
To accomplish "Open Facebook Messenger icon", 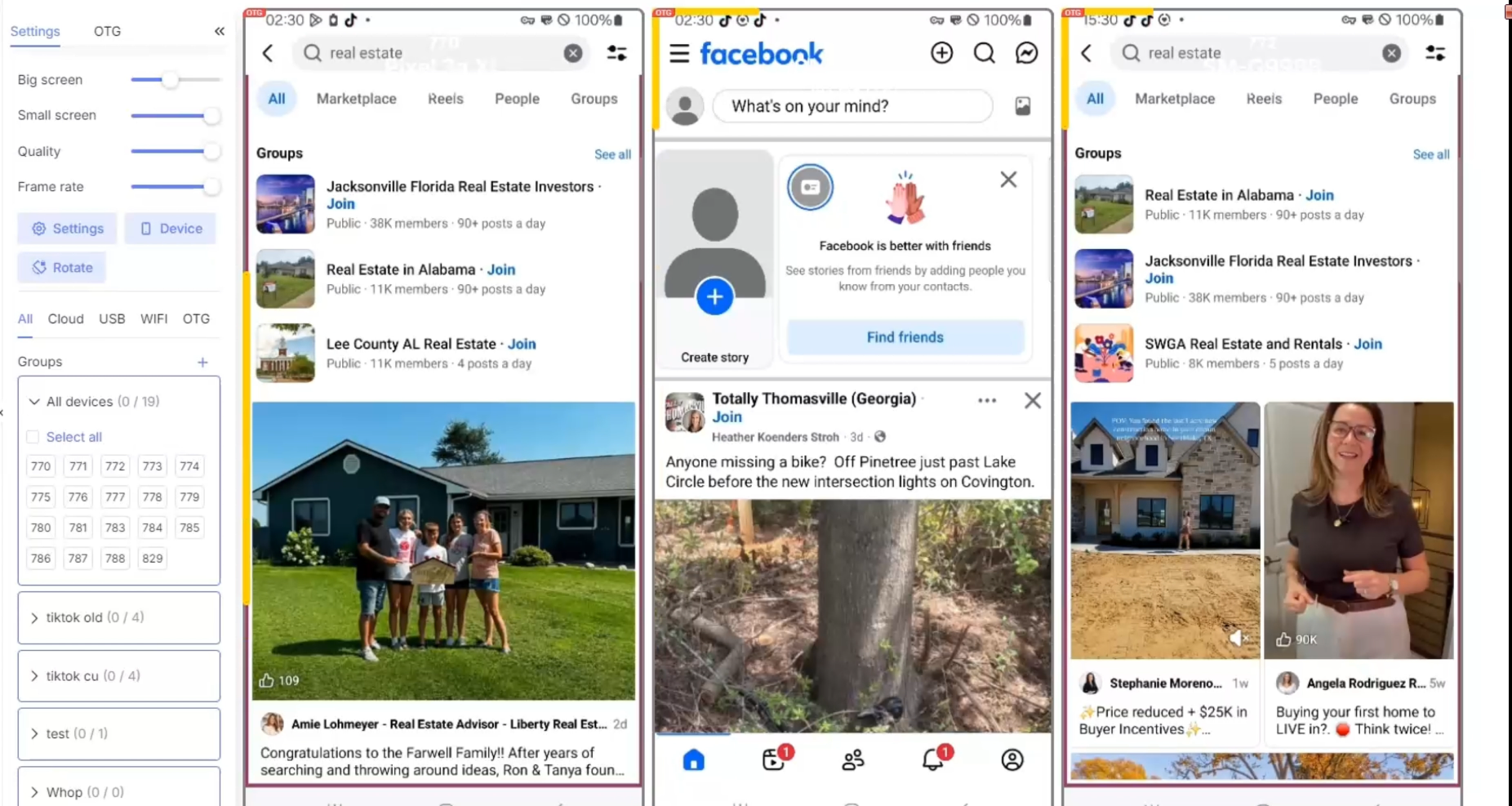I will [x=1026, y=53].
